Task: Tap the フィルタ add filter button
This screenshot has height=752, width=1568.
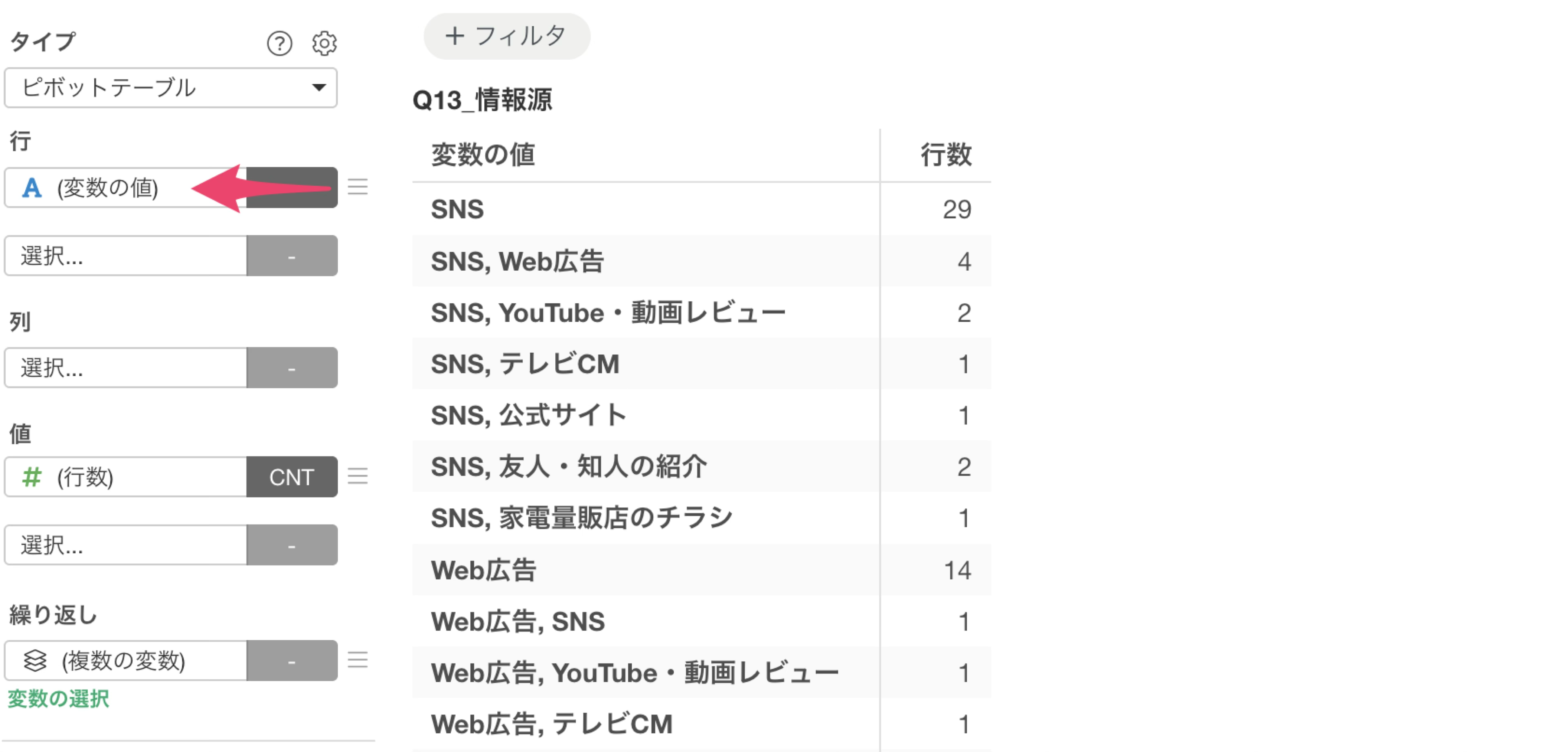Action: pyautogui.click(x=506, y=36)
